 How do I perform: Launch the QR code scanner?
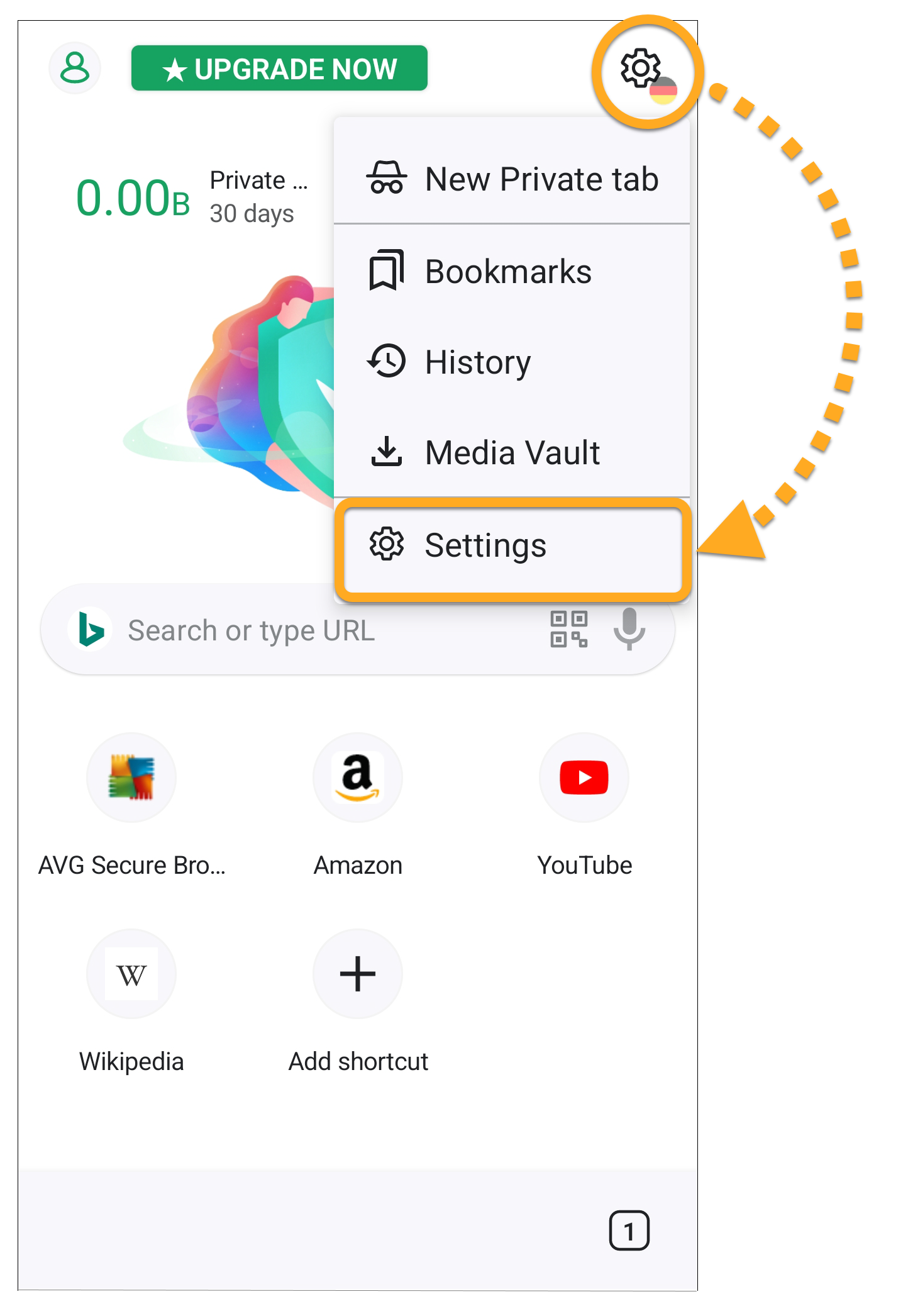pyautogui.click(x=568, y=629)
